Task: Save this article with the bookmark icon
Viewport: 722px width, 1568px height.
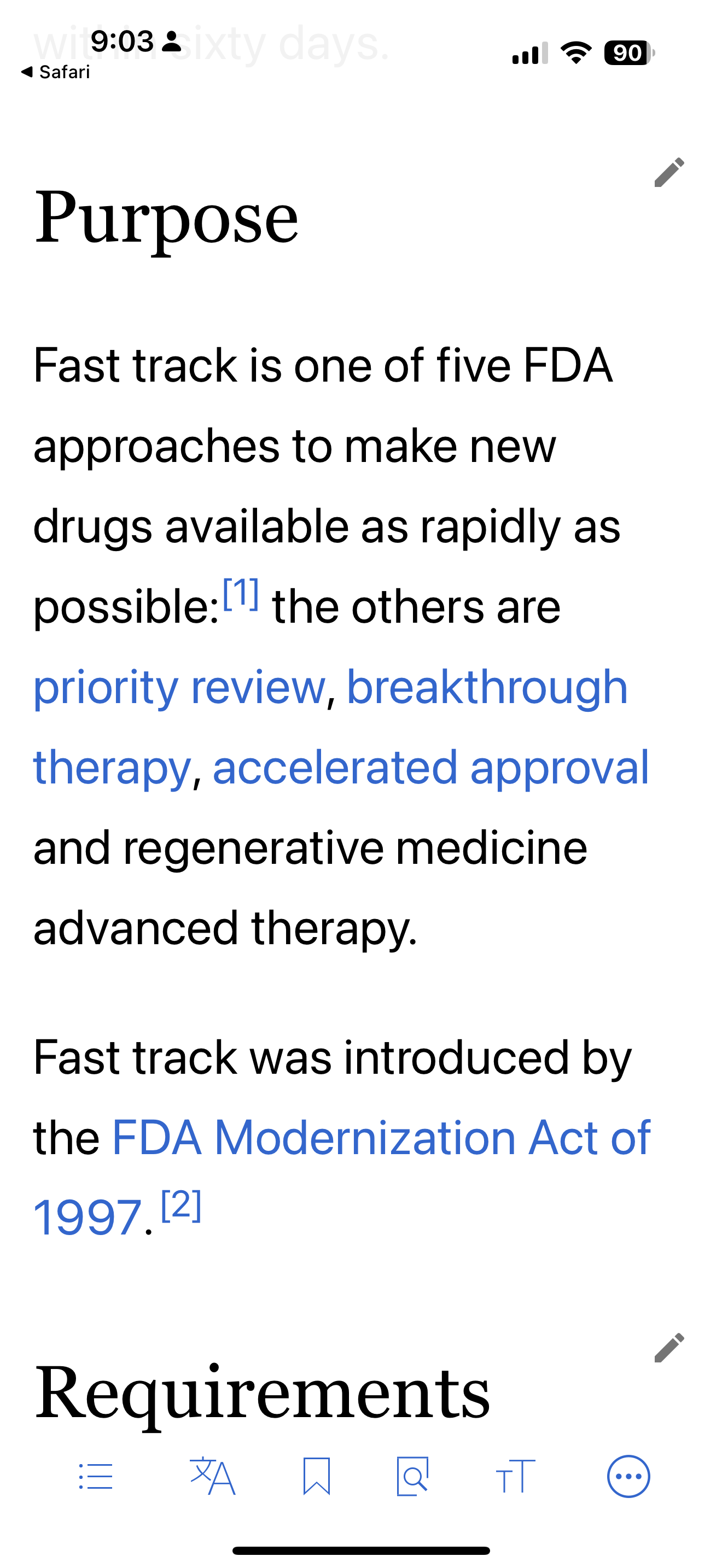Action: point(317,1476)
